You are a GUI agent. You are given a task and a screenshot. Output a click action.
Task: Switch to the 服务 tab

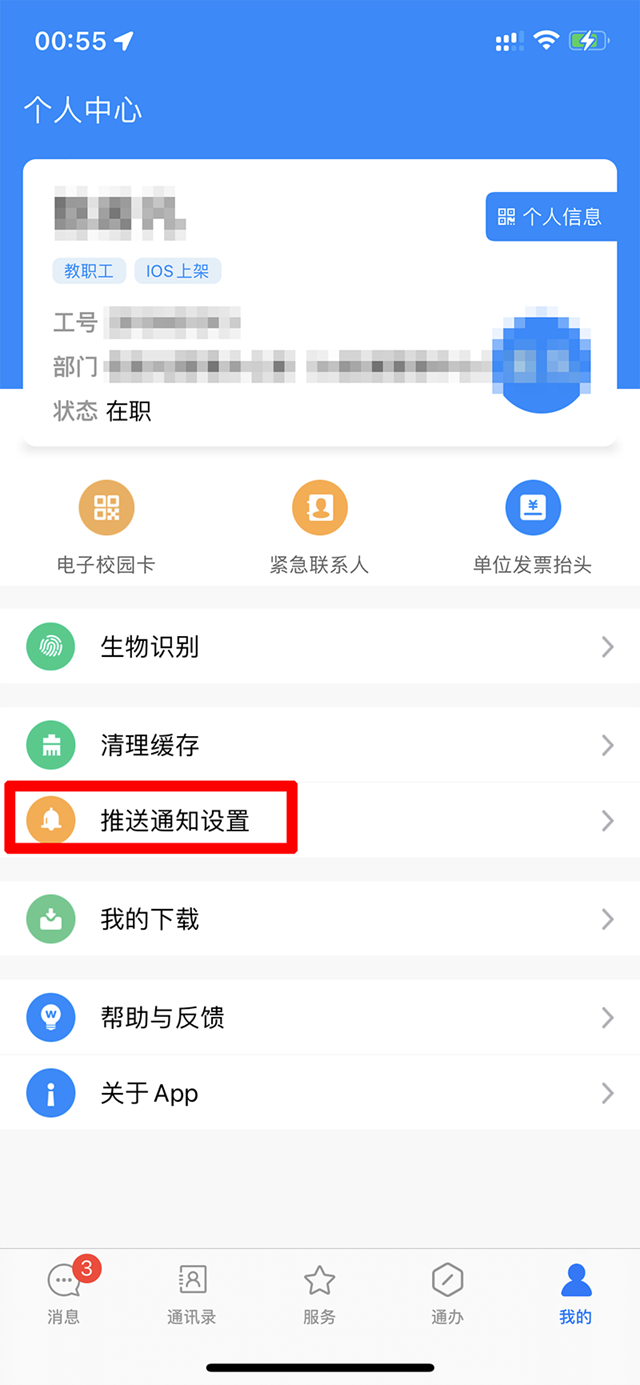point(319,1293)
